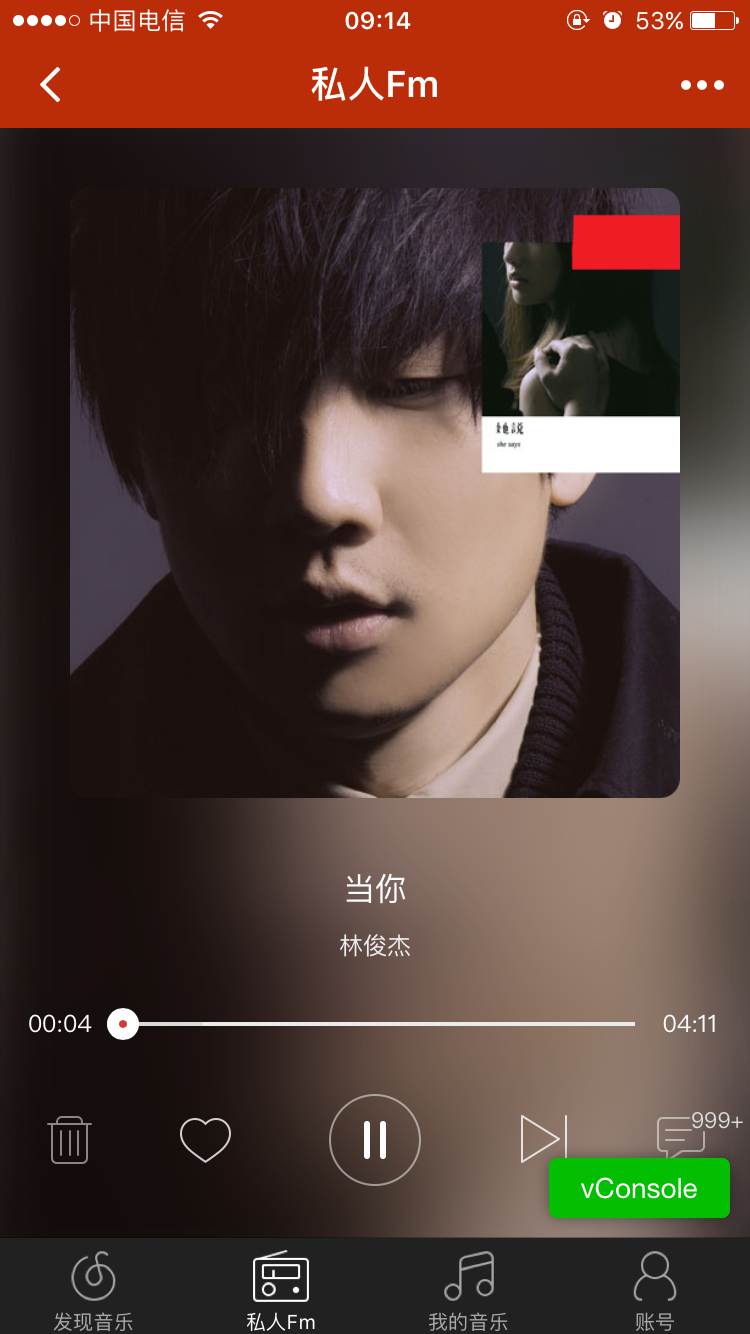Open the 账号 account tab
750x1334 pixels.
coord(655,1291)
